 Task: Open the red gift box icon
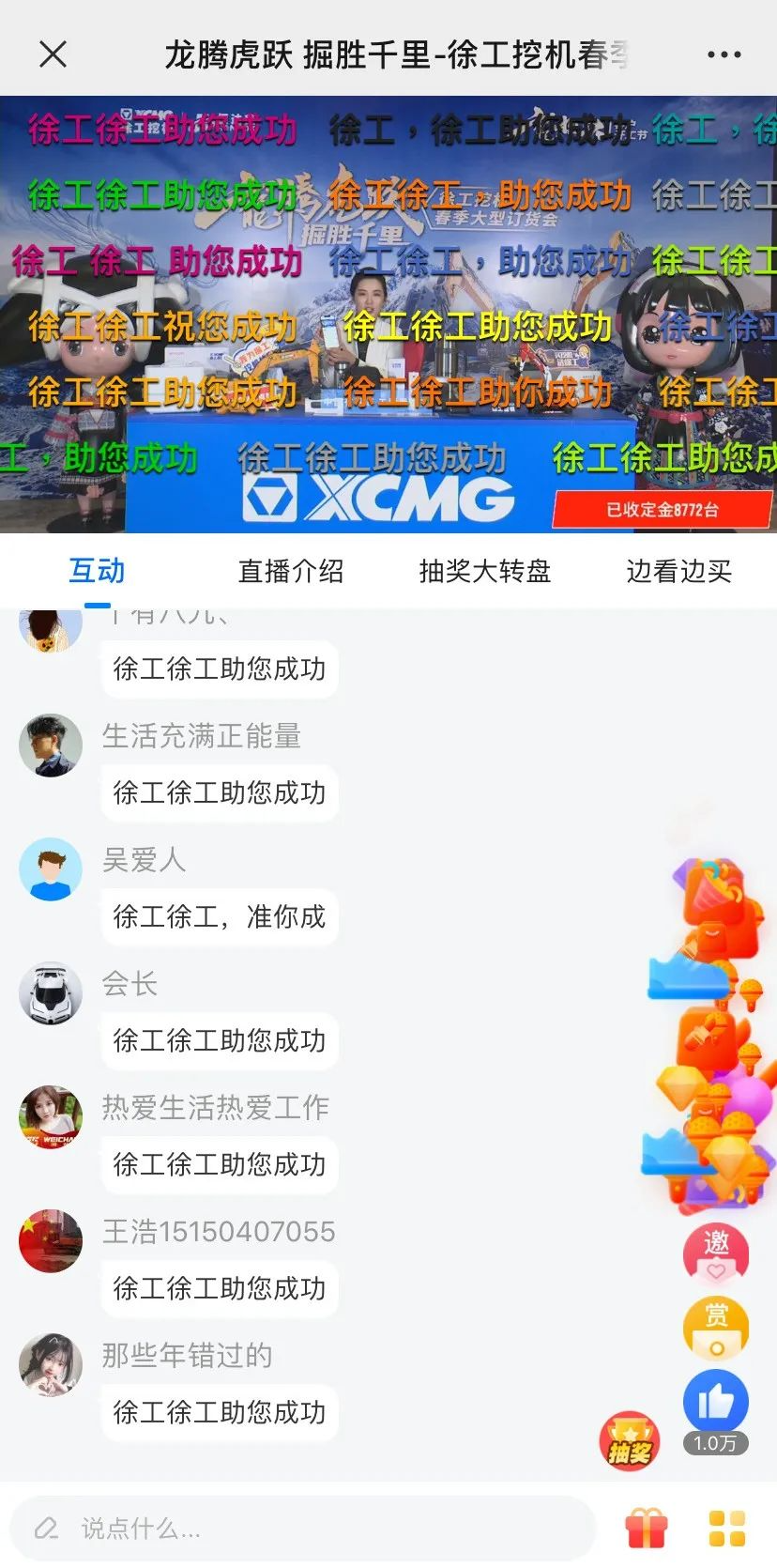(647, 1529)
